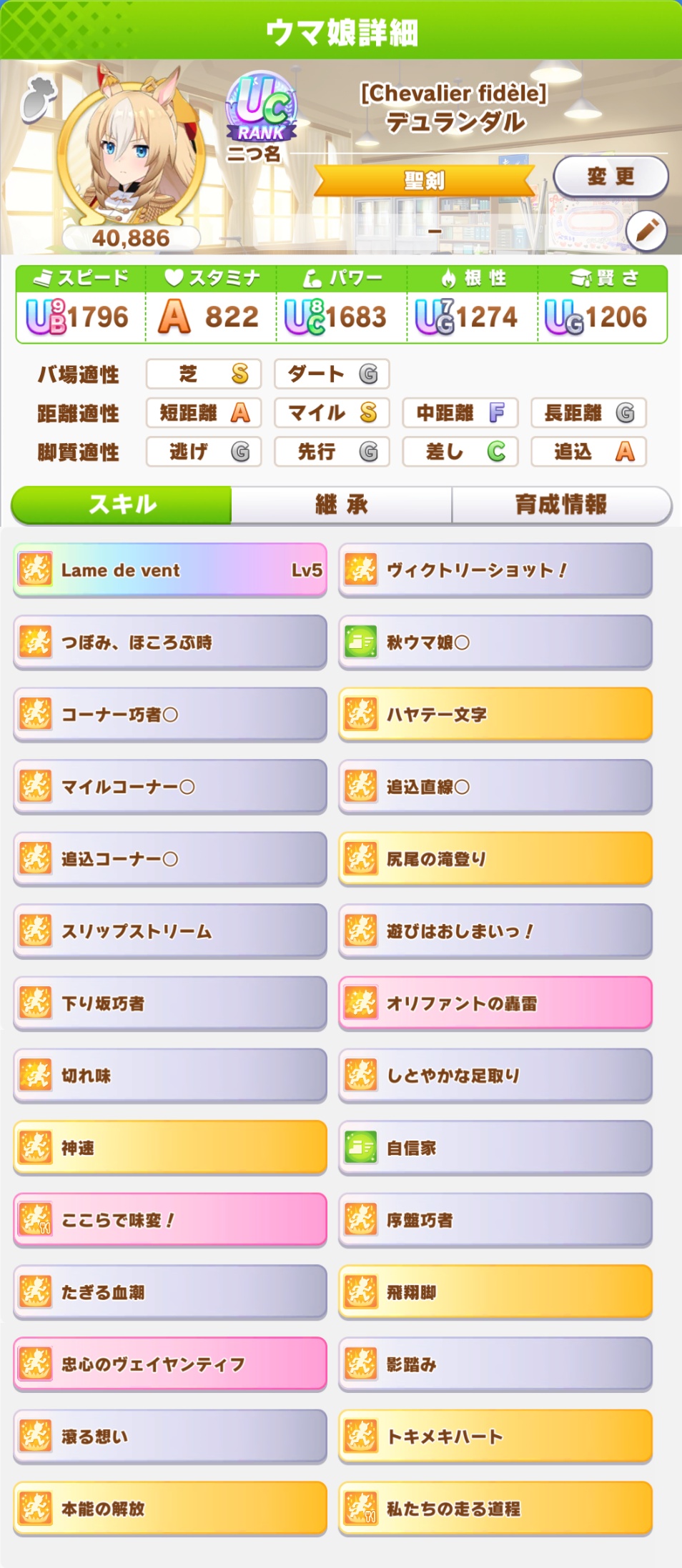Open the 育成情報 tab
Image resolution: width=682 pixels, height=1568 pixels.
point(561,505)
